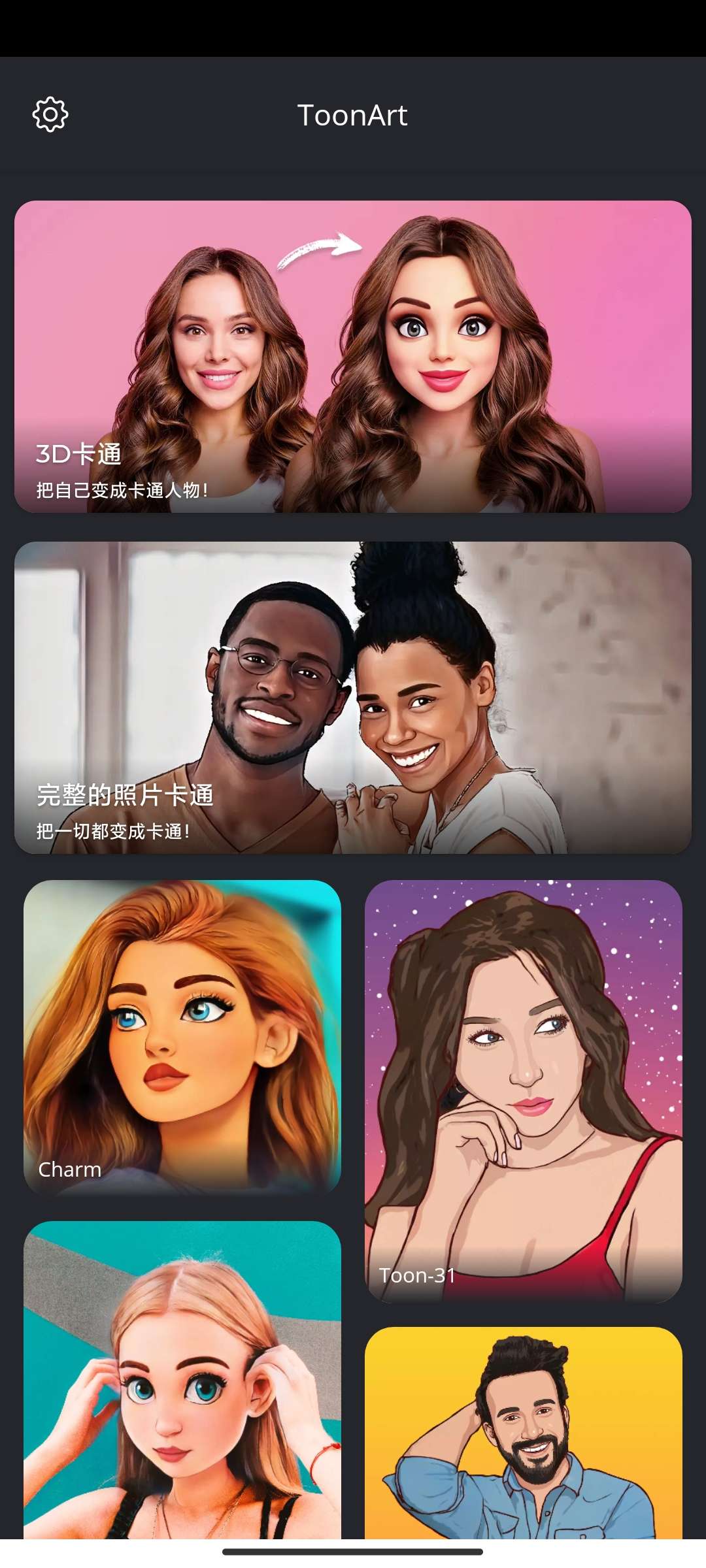Open the blonde girl cartoon style tile
This screenshot has height=1568, width=706.
[182, 1379]
